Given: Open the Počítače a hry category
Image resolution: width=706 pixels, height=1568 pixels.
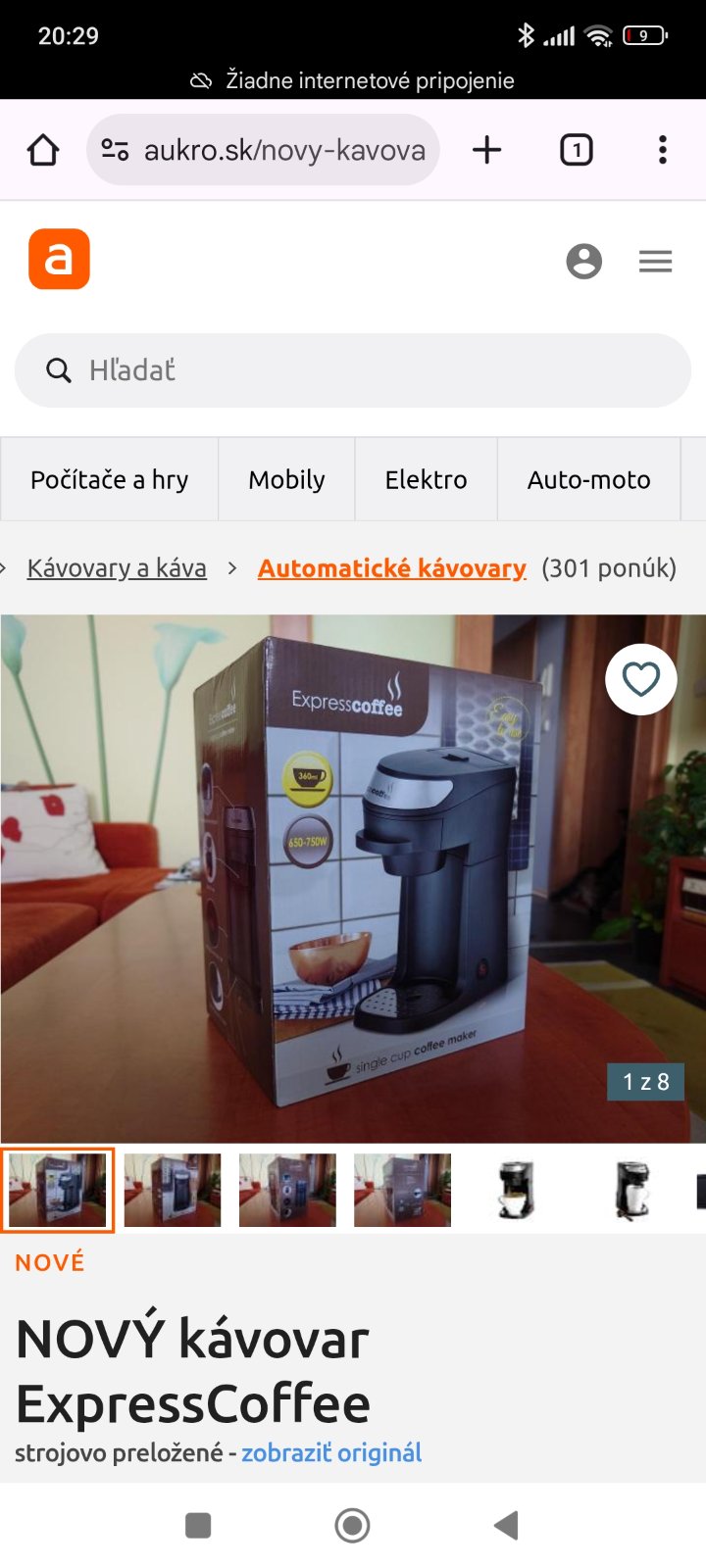Looking at the screenshot, I should coord(109,479).
